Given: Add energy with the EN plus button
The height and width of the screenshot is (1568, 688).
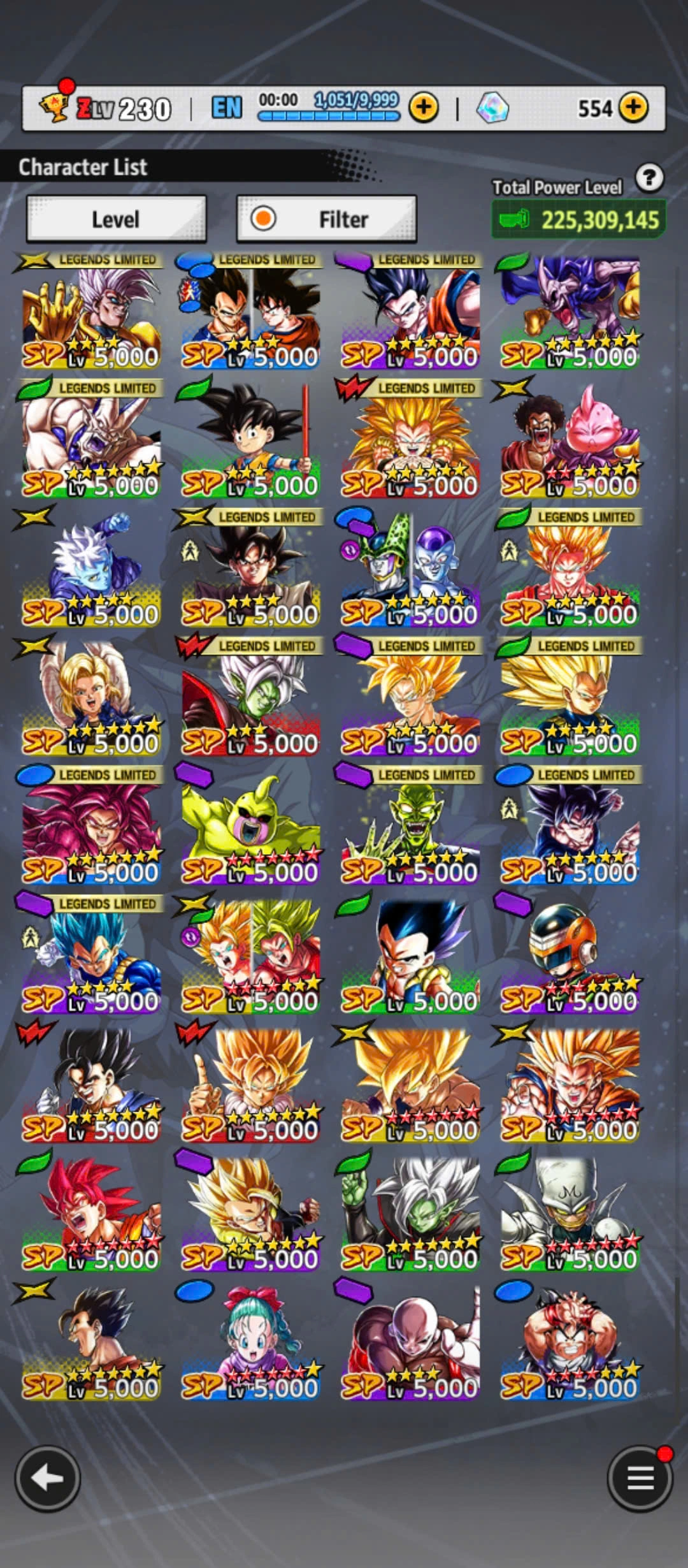Looking at the screenshot, I should (x=424, y=108).
